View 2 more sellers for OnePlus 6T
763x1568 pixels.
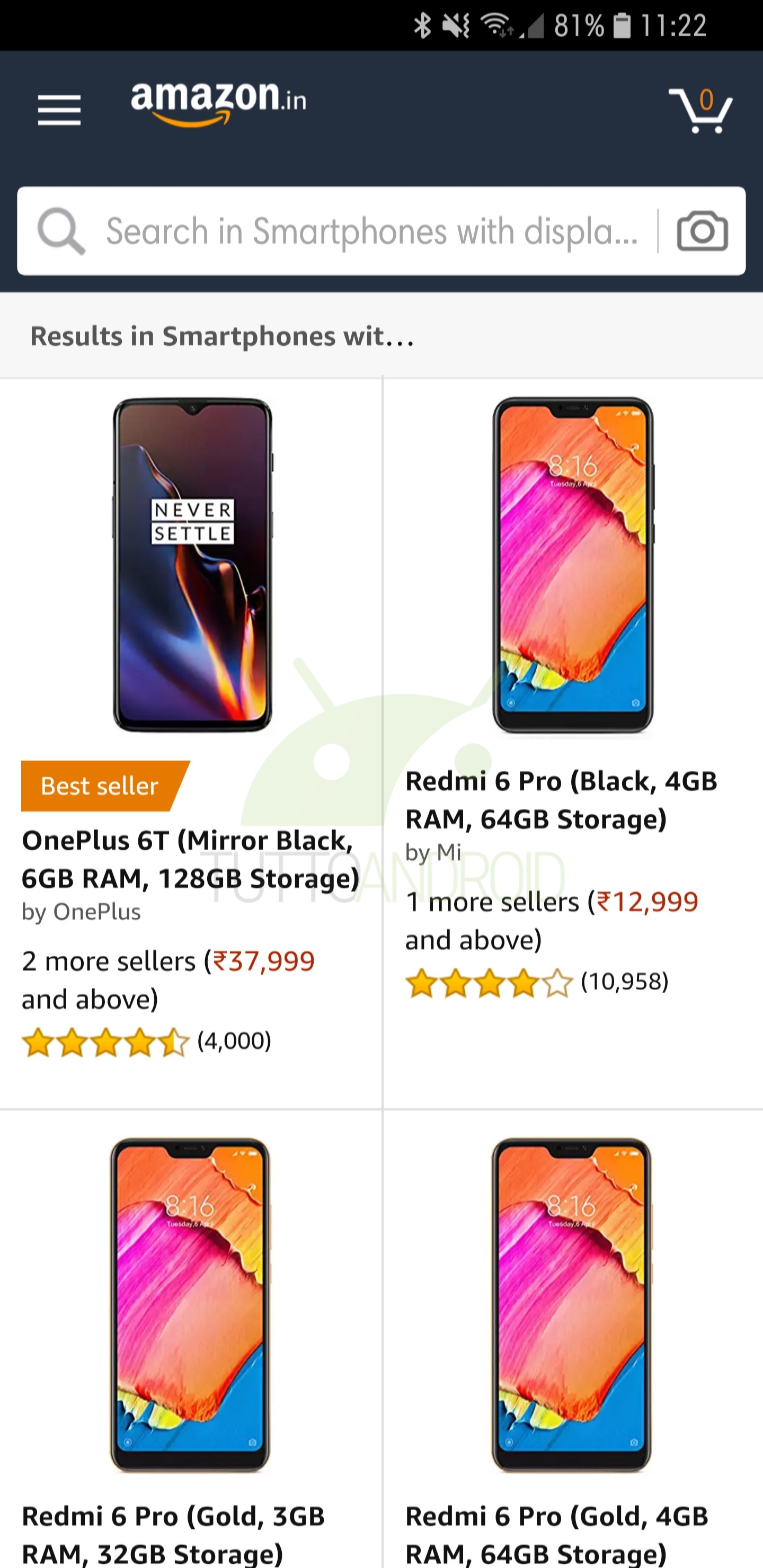[x=168, y=980]
